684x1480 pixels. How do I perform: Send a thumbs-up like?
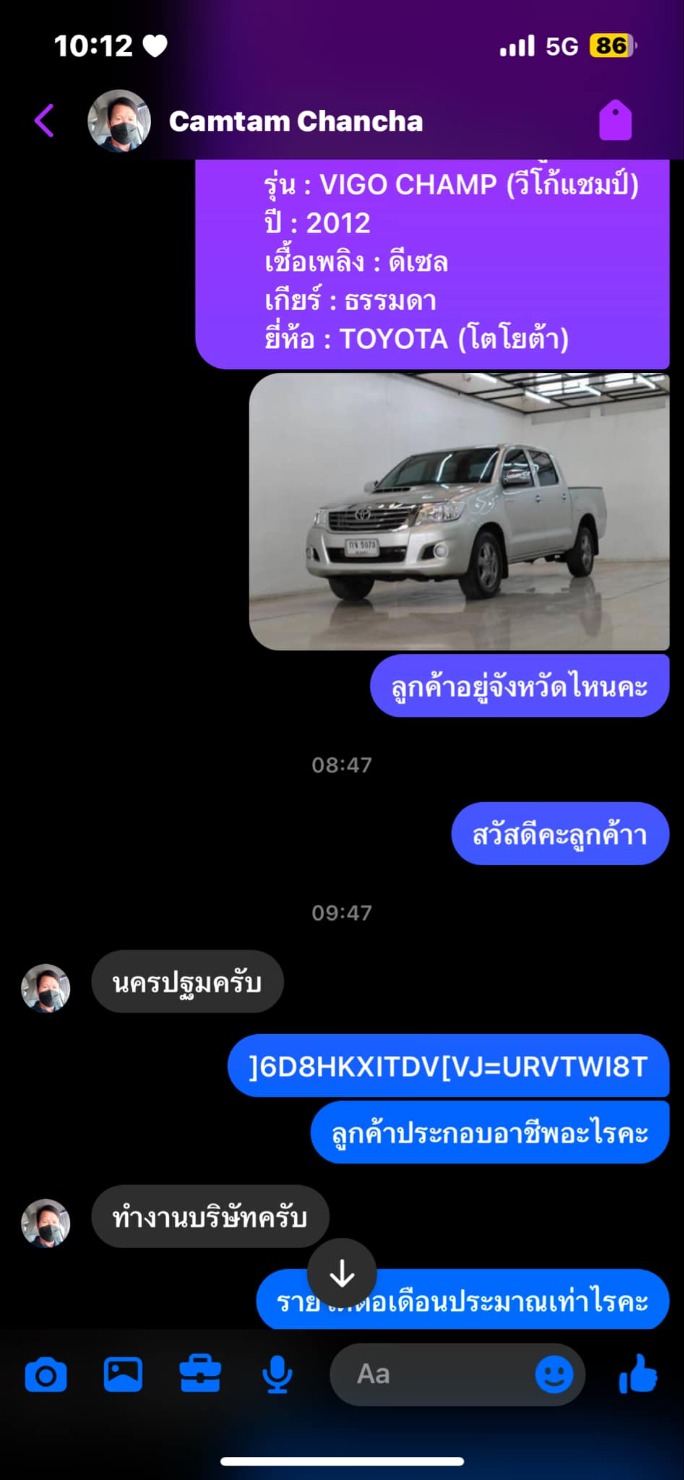click(638, 1375)
